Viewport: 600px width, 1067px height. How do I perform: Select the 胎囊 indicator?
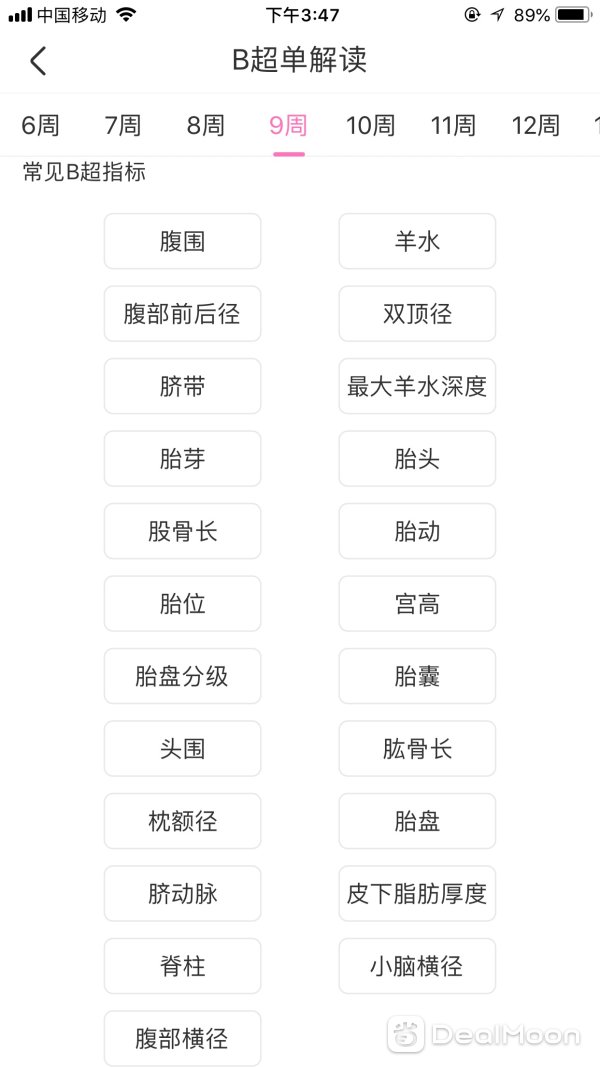pyautogui.click(x=417, y=676)
